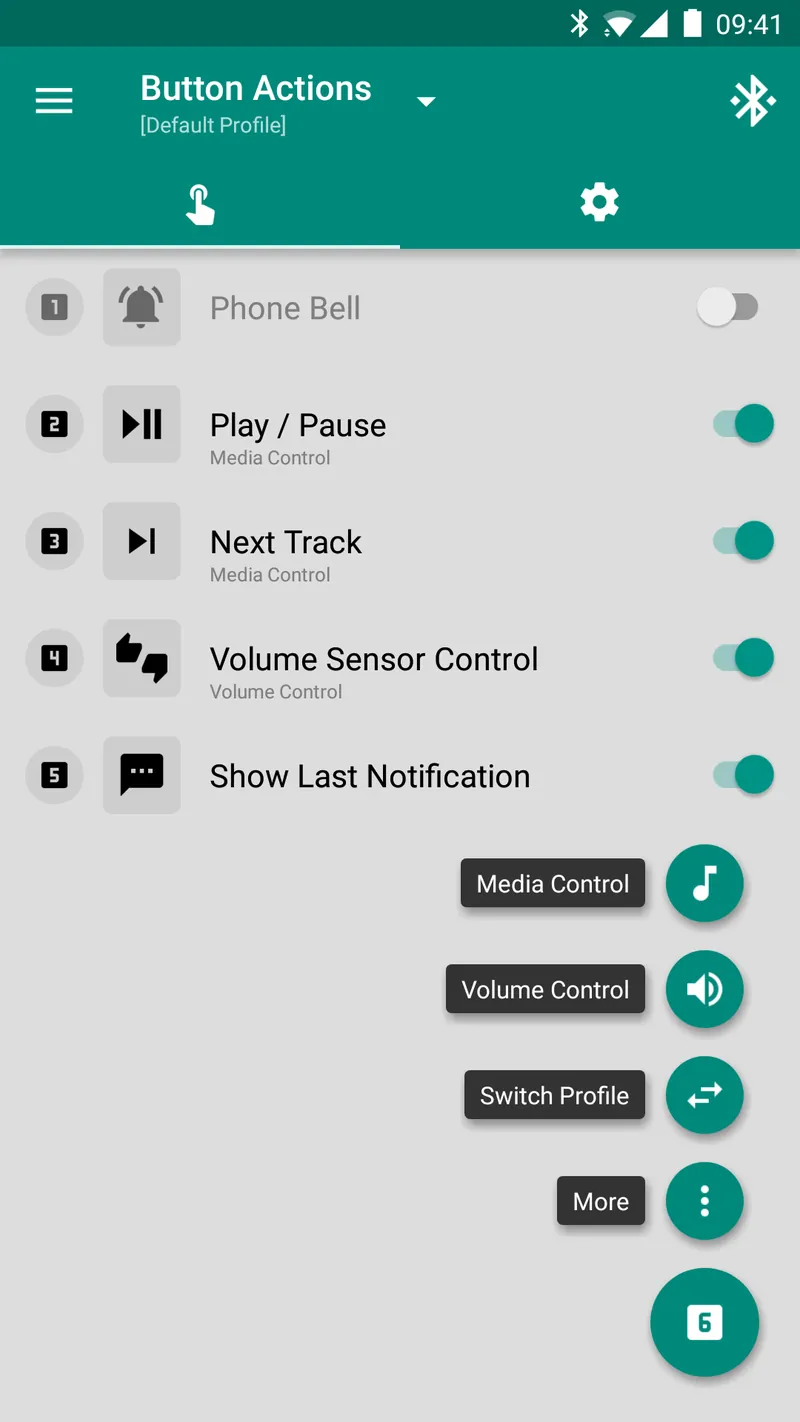Turn off Show Last Notification

pyautogui.click(x=741, y=774)
